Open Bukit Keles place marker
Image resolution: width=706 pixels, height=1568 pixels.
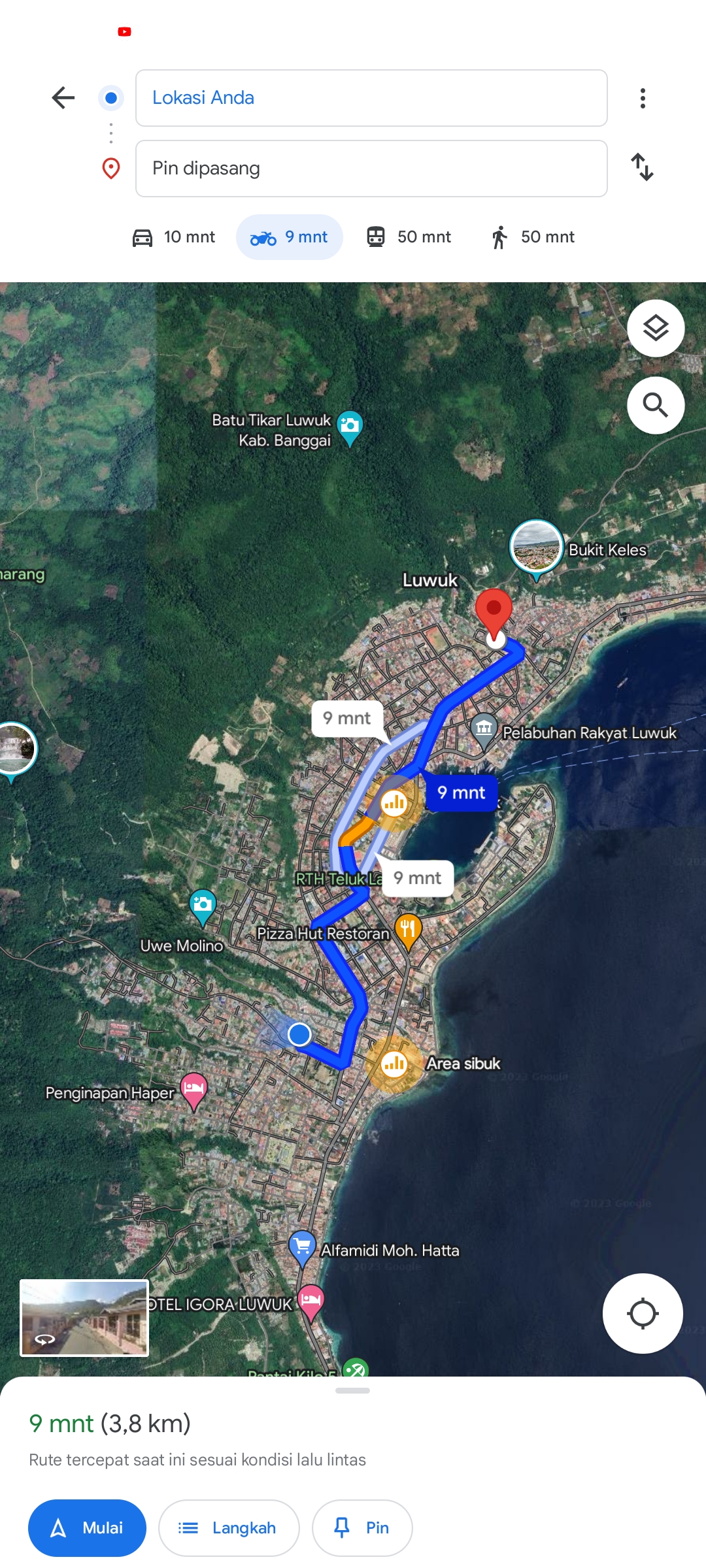click(x=536, y=549)
